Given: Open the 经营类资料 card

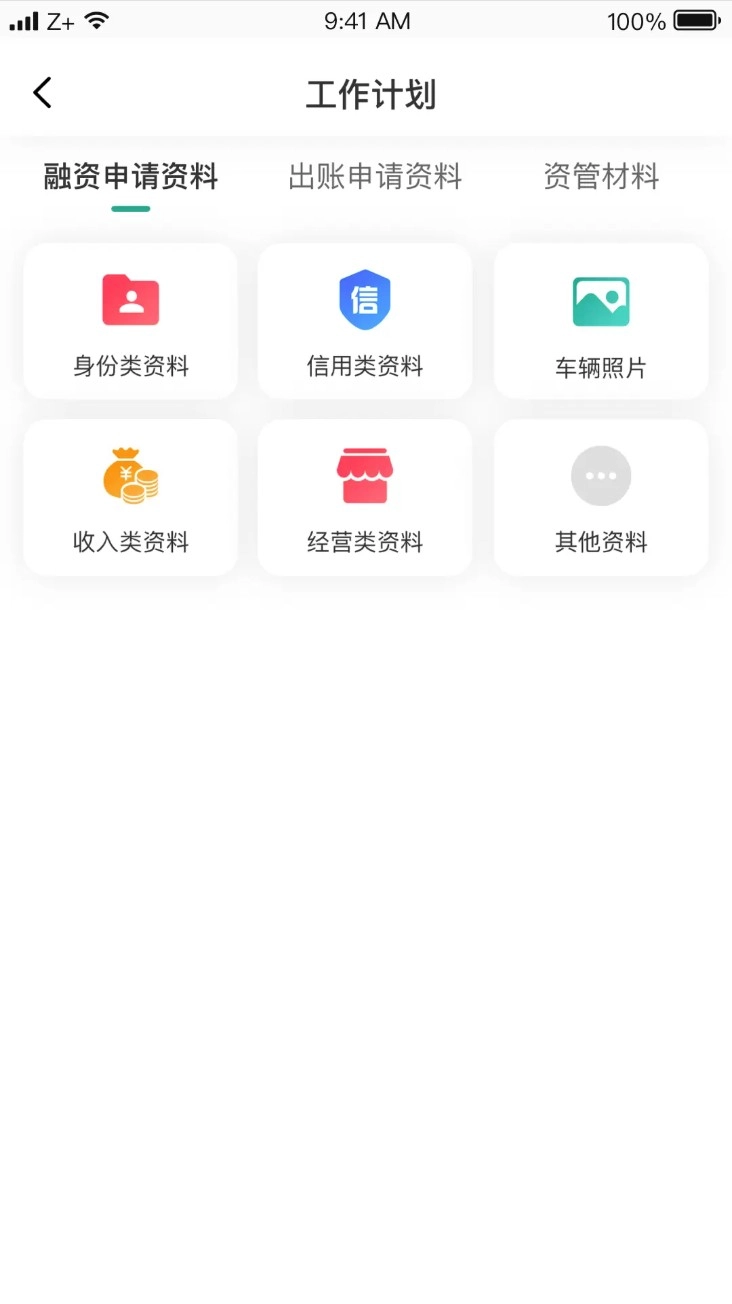Looking at the screenshot, I should click(364, 497).
